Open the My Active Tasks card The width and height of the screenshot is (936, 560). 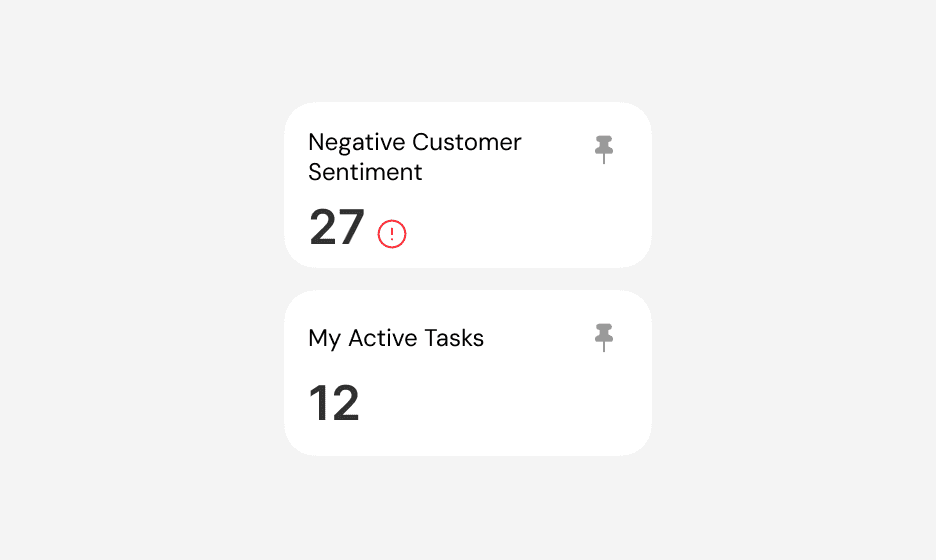(x=467, y=373)
